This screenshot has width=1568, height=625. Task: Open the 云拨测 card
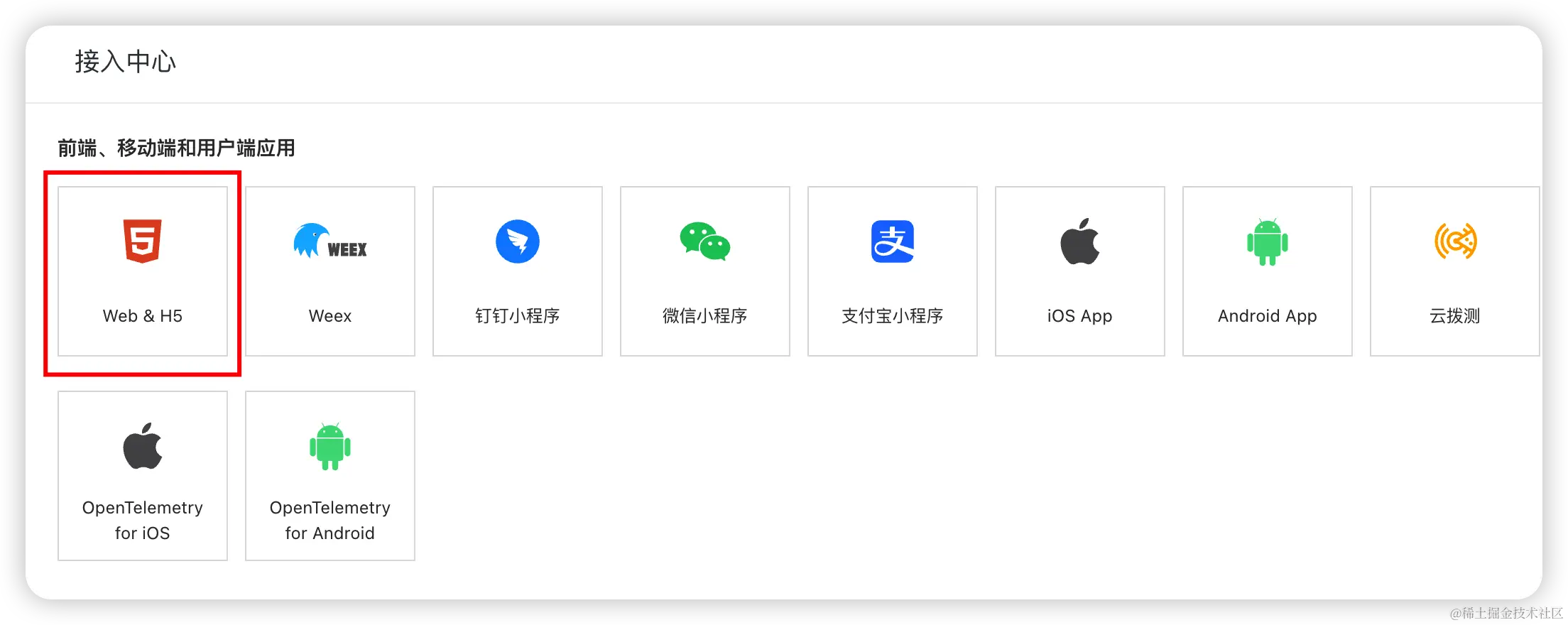pyautogui.click(x=1454, y=271)
